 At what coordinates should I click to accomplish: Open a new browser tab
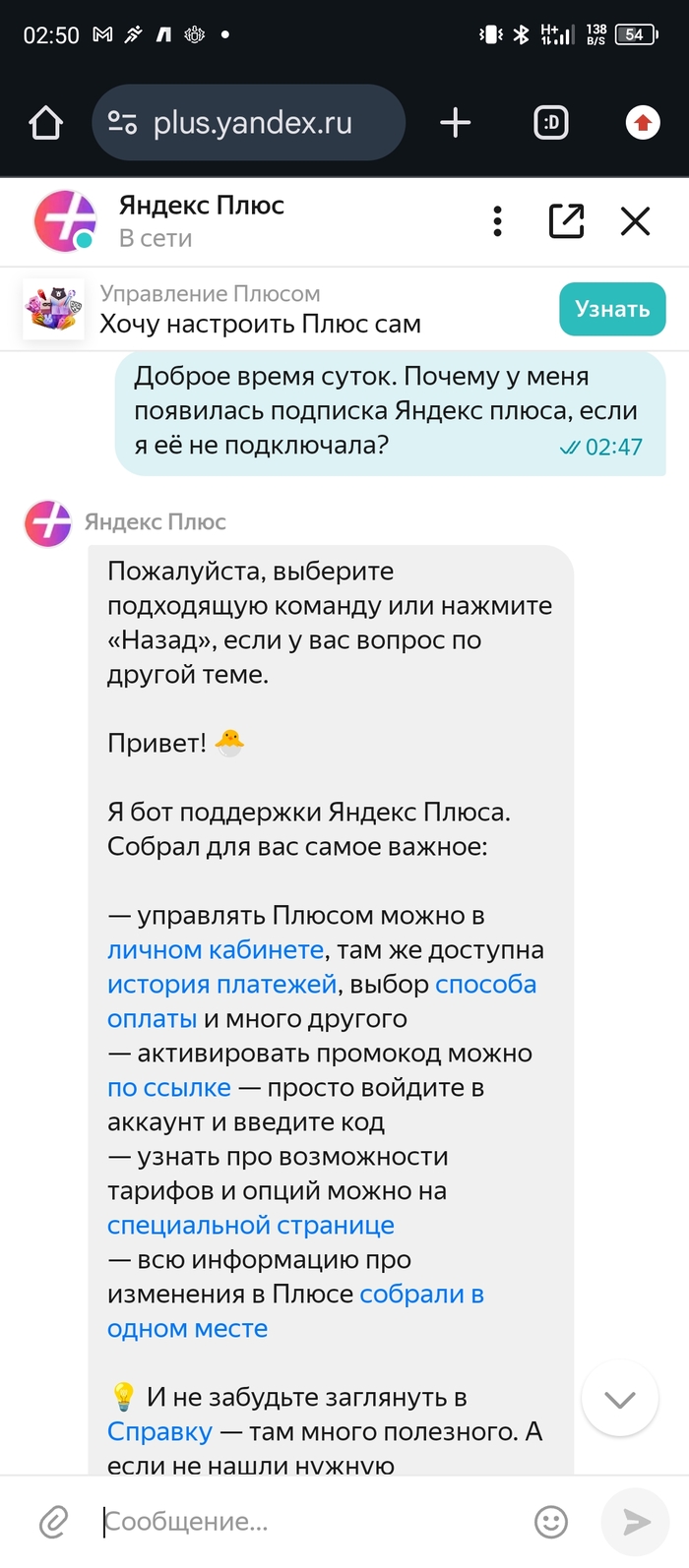tap(455, 123)
